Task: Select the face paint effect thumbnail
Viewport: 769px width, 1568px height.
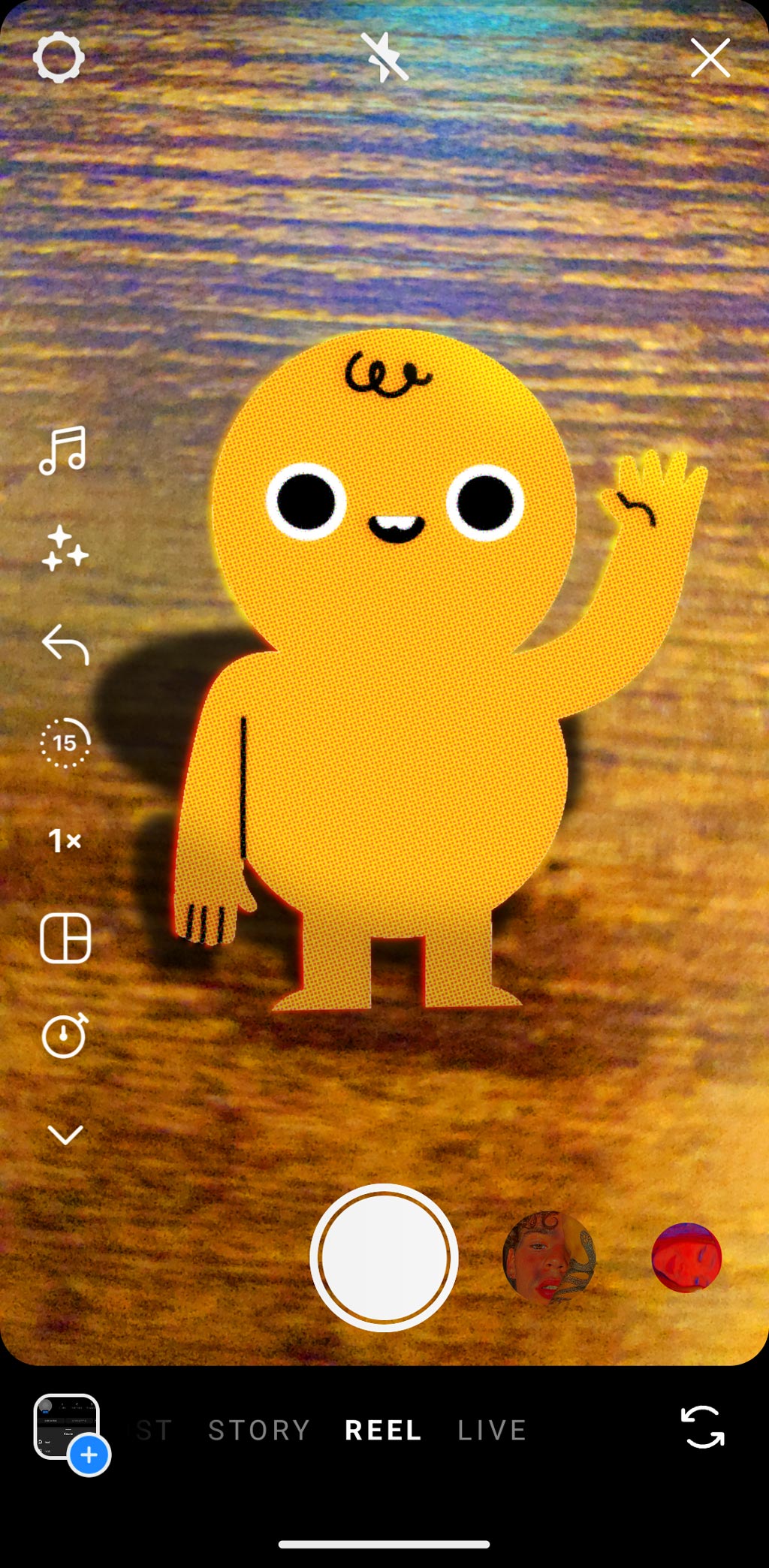Action: click(x=548, y=1257)
